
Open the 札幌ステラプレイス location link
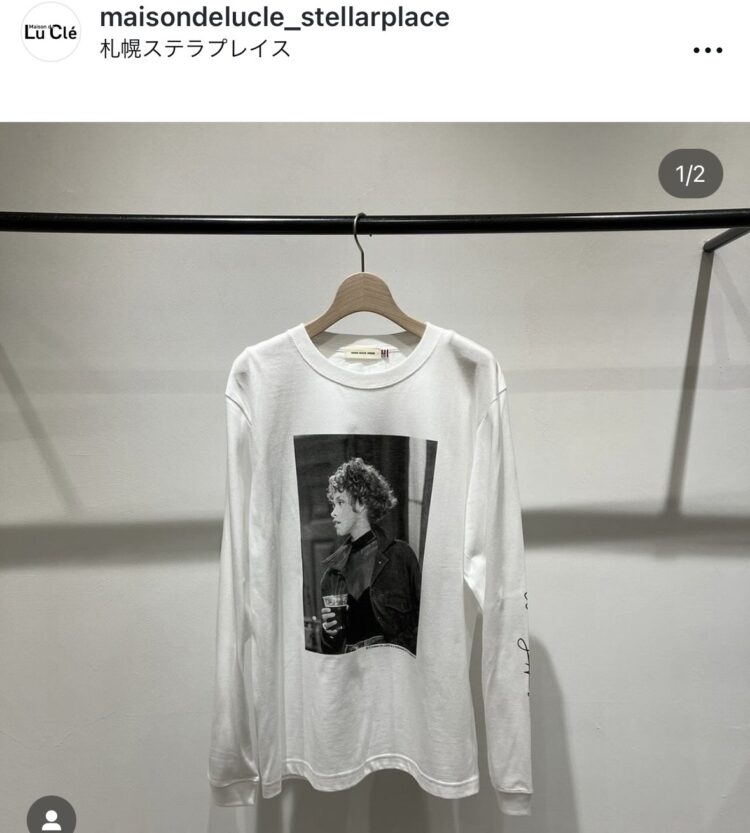tap(196, 48)
